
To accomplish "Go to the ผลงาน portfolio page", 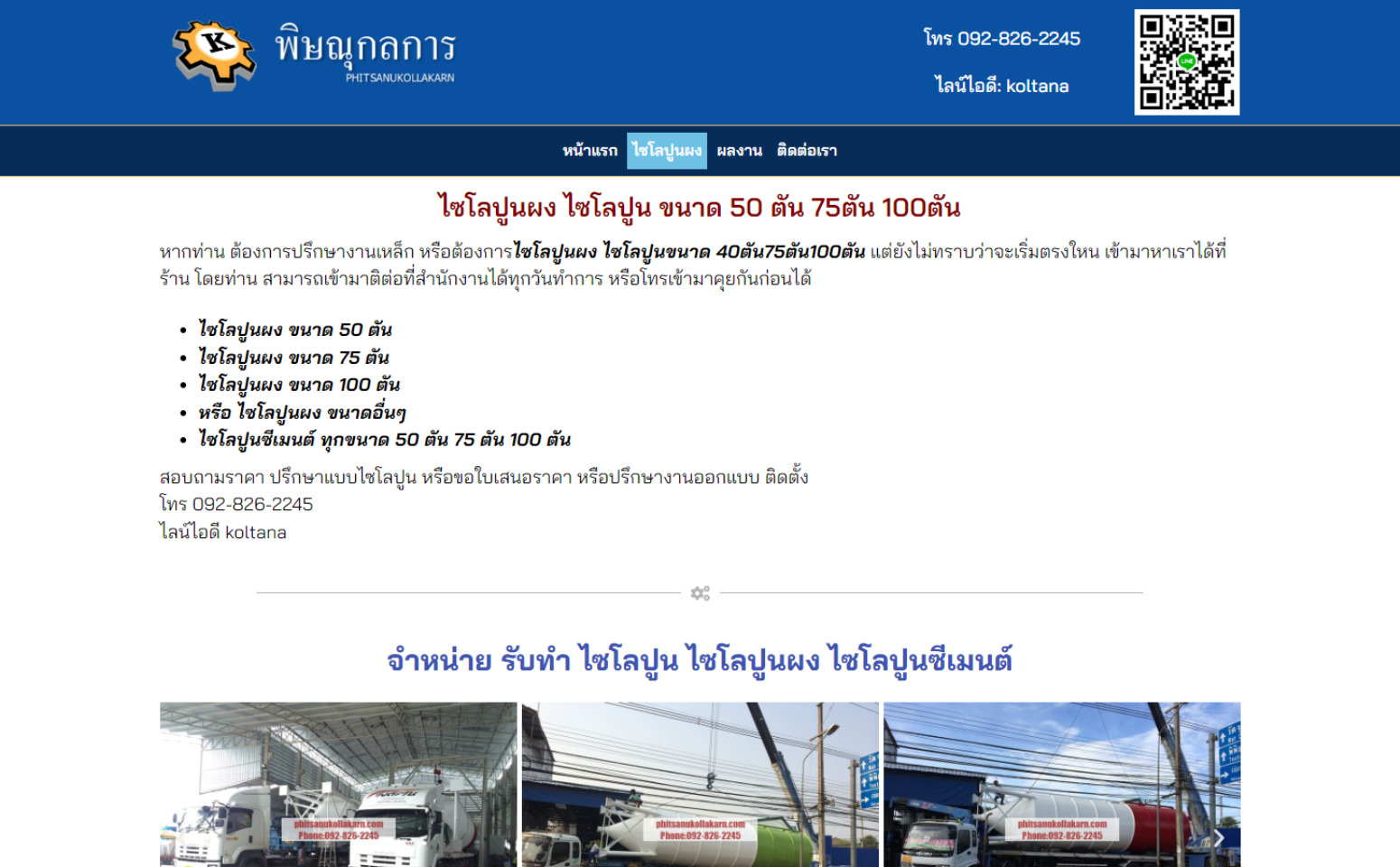I will pyautogui.click(x=739, y=151).
